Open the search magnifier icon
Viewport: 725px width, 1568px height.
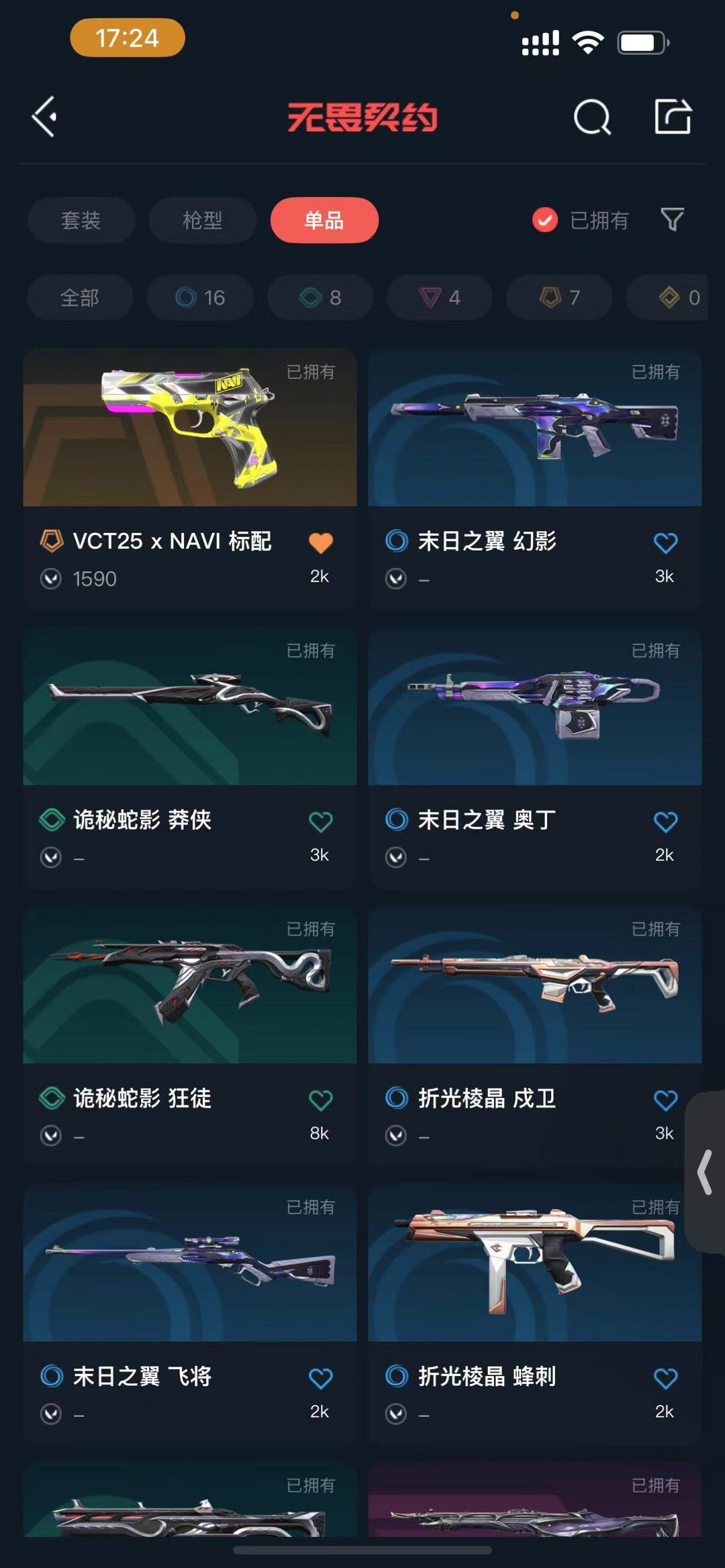tap(592, 117)
